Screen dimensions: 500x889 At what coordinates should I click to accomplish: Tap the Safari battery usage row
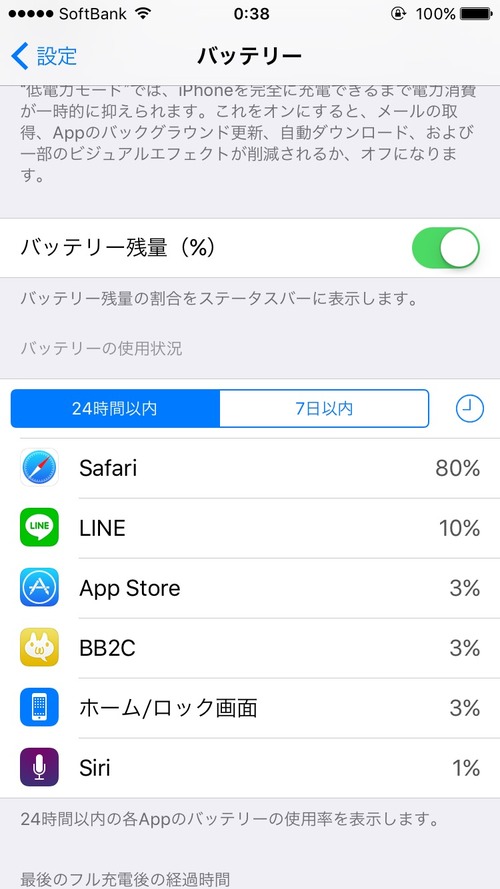(x=250, y=468)
